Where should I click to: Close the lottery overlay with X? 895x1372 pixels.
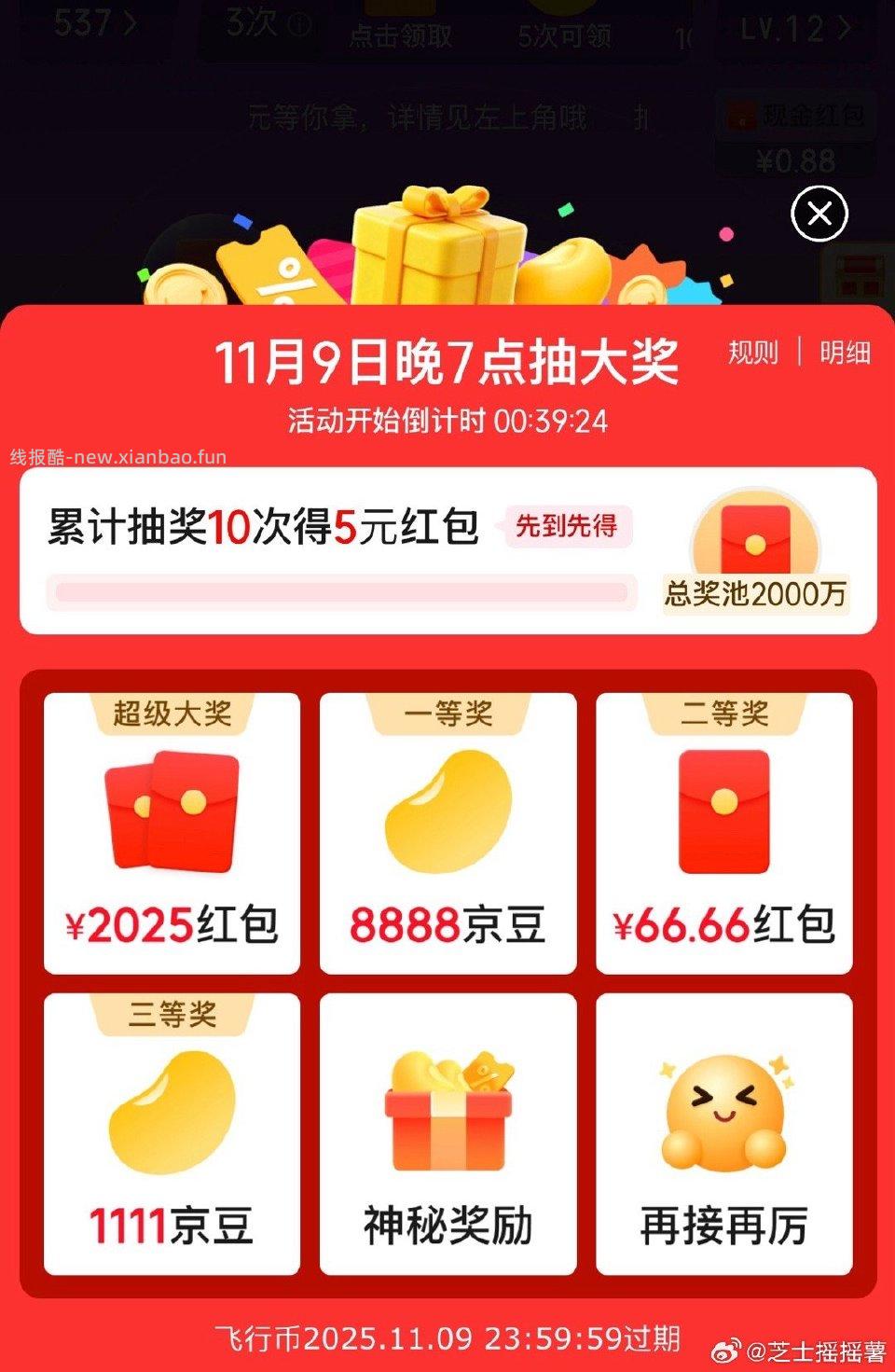click(819, 214)
